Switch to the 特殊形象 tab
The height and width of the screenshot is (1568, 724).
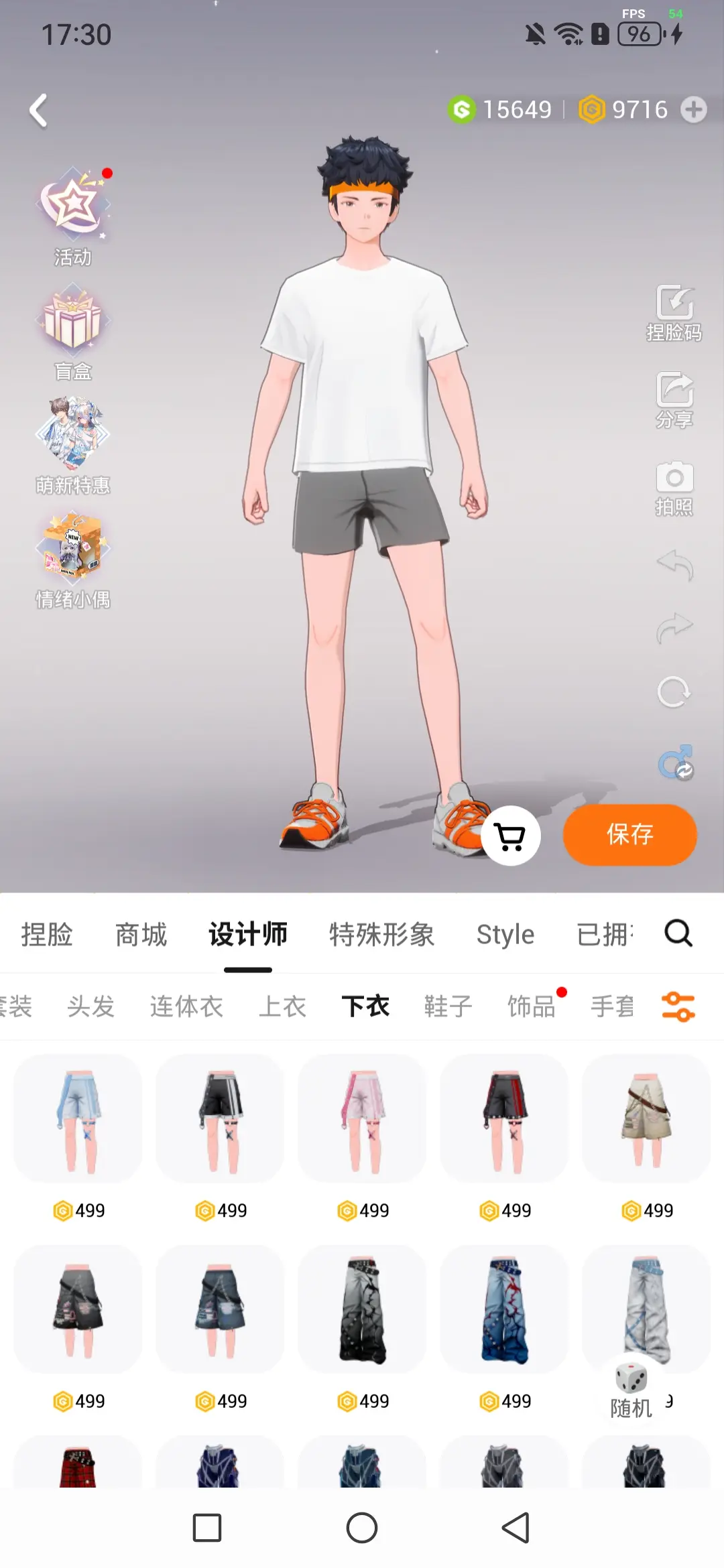(x=381, y=934)
